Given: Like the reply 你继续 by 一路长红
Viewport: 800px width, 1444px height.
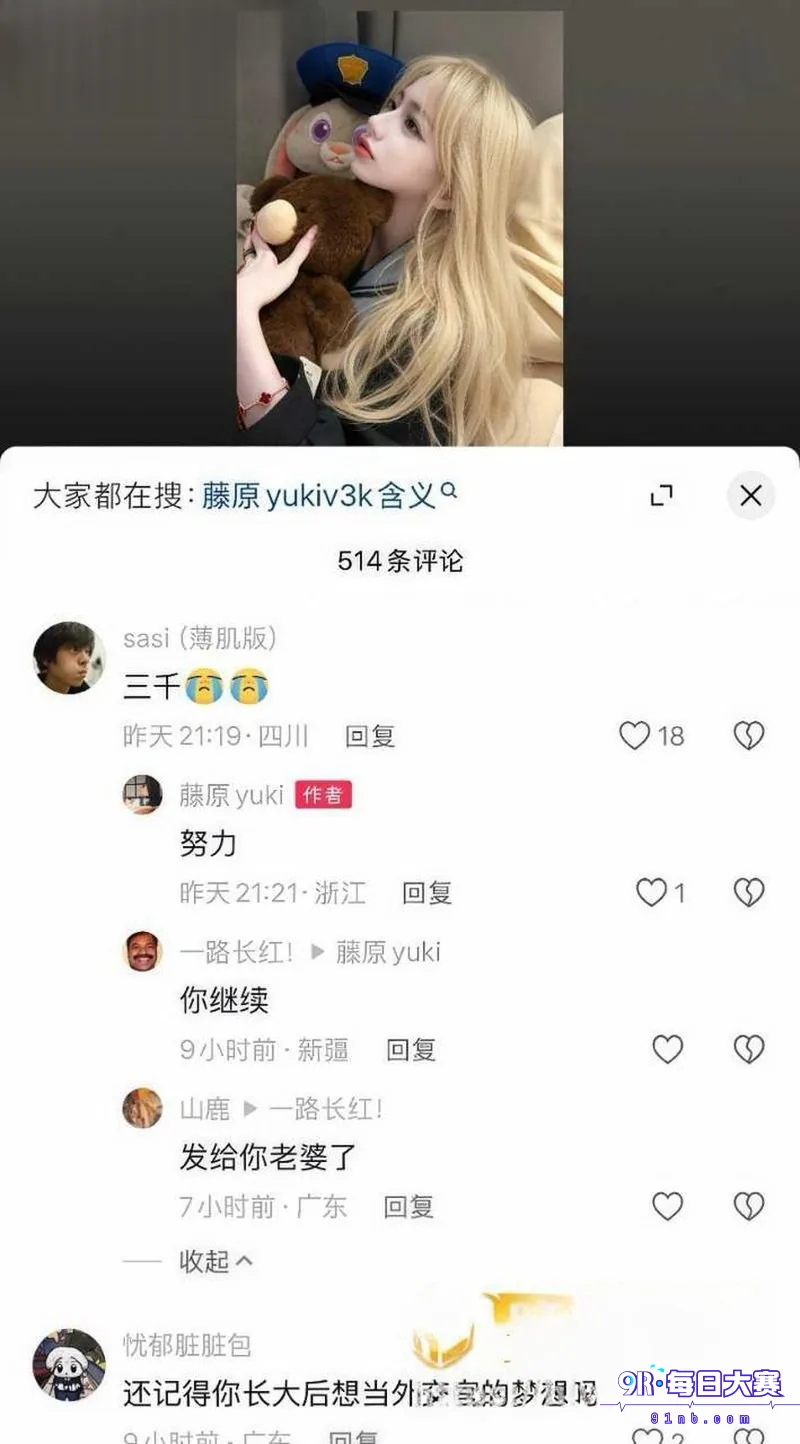Looking at the screenshot, I should point(668,1049).
